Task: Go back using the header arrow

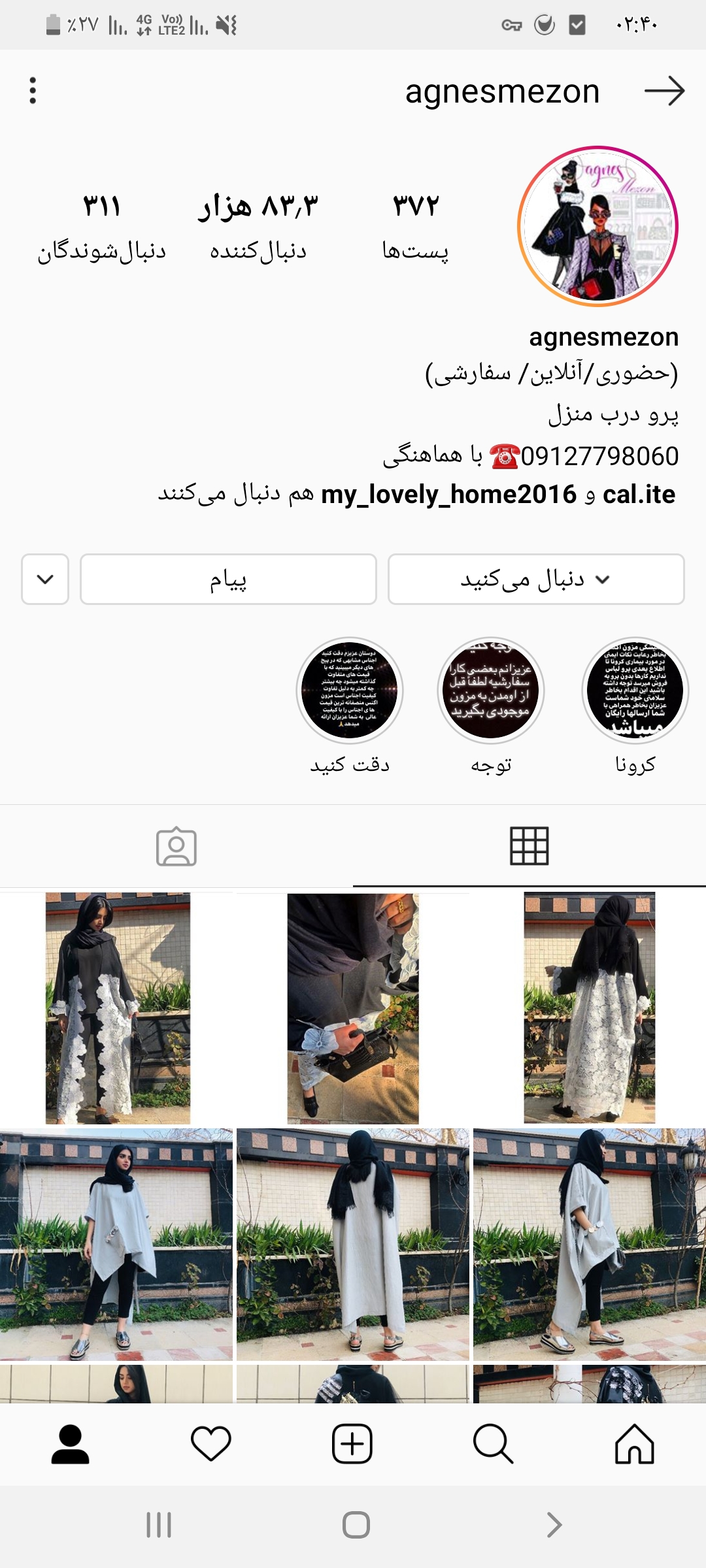Action: pos(664,91)
